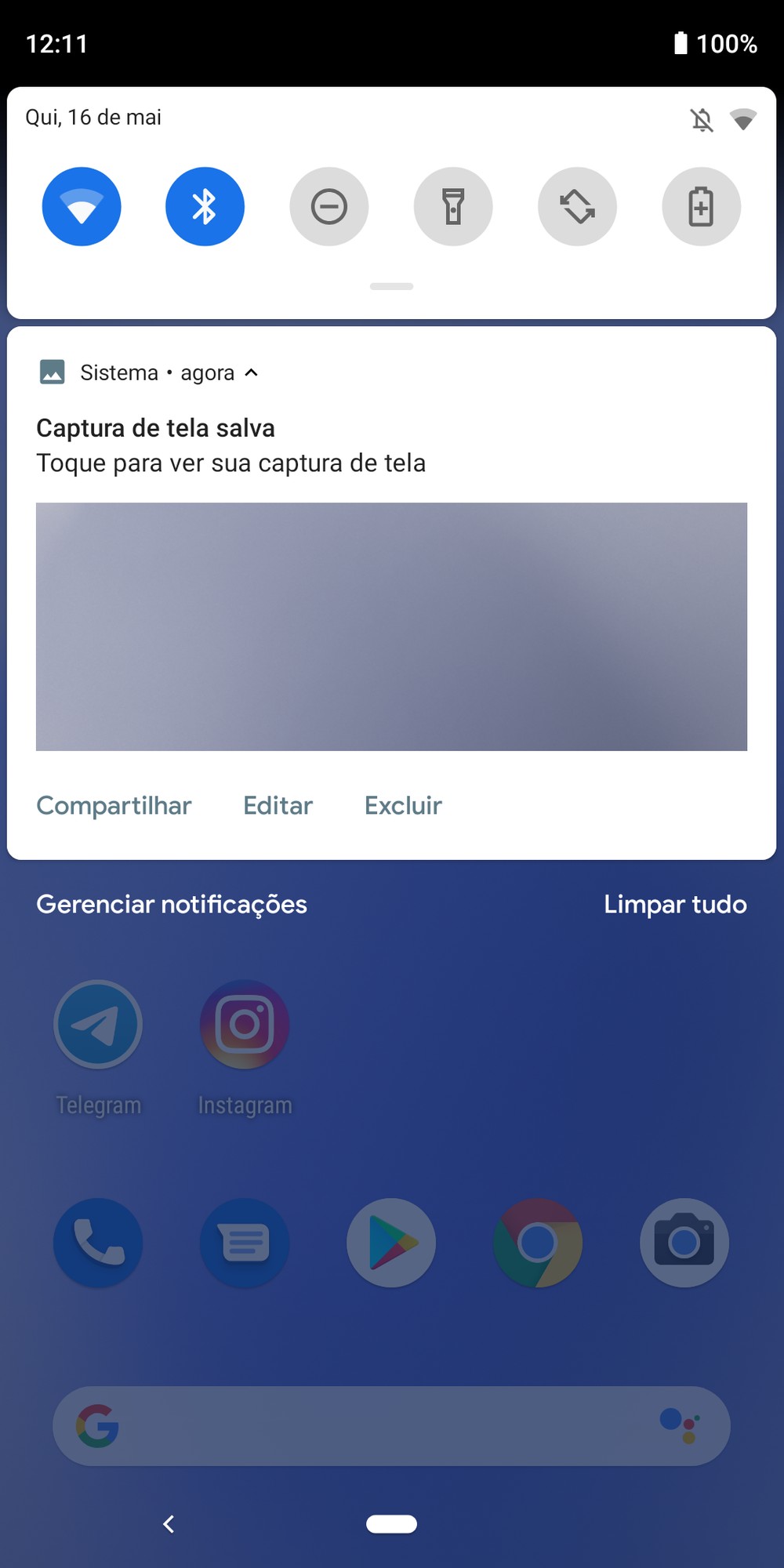Turn on the flashlight

click(453, 207)
